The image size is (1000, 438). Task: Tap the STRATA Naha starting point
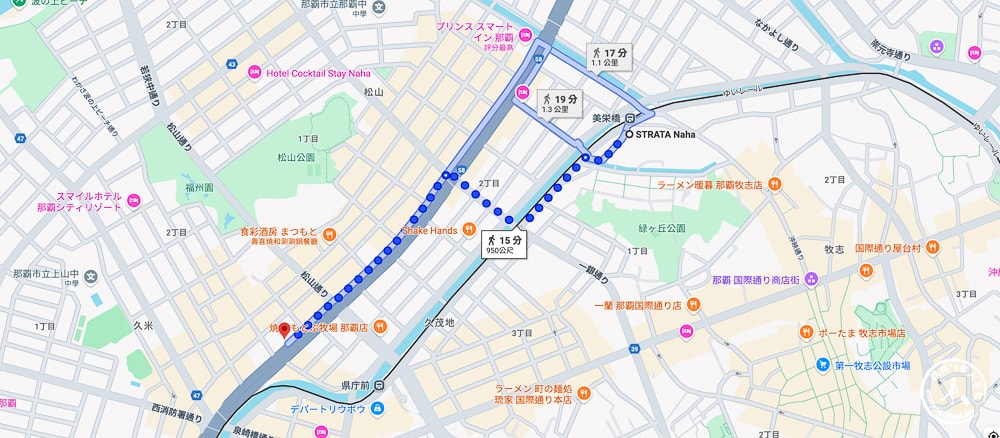coord(629,134)
